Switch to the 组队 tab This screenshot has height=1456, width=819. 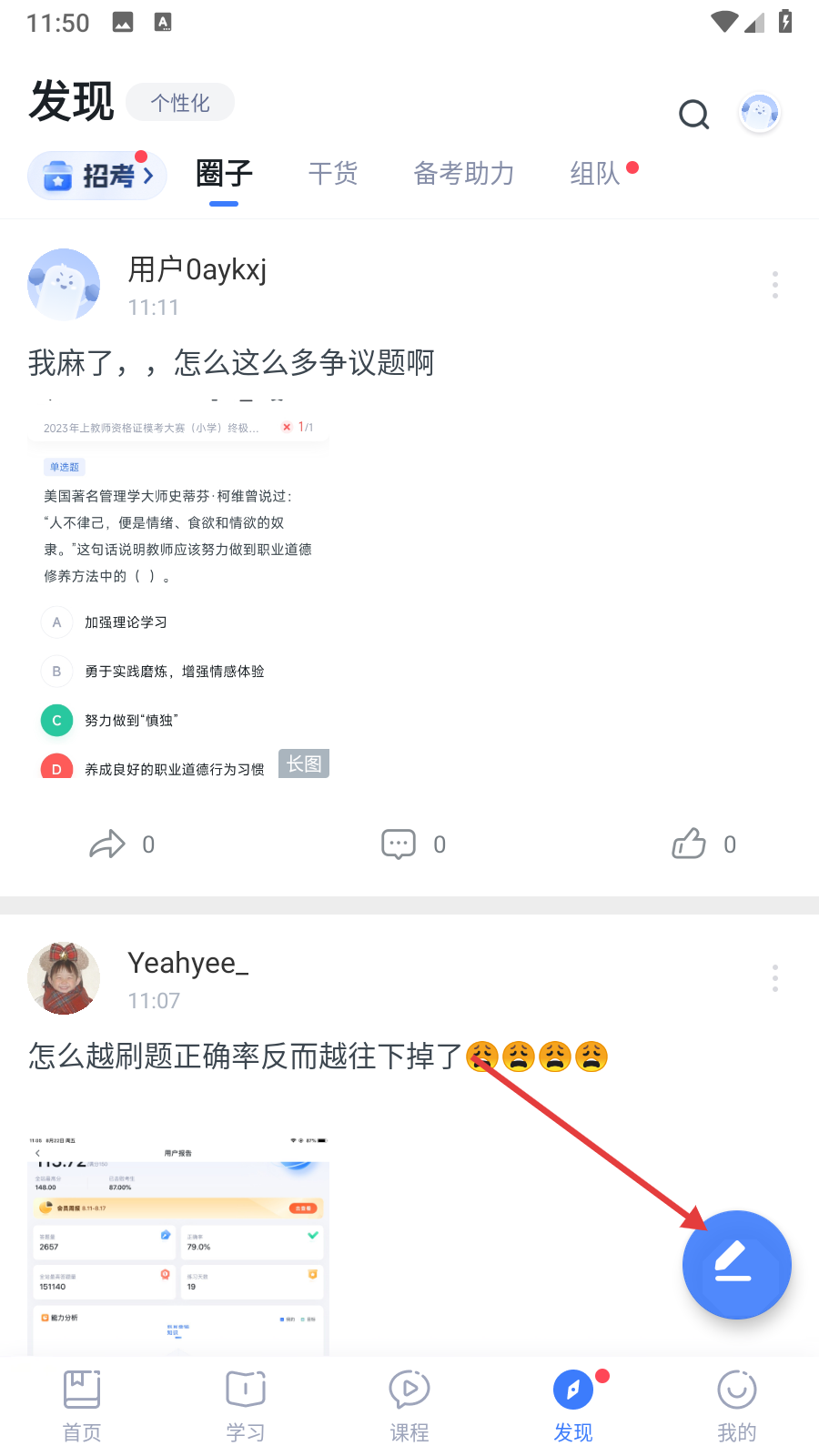coord(595,173)
